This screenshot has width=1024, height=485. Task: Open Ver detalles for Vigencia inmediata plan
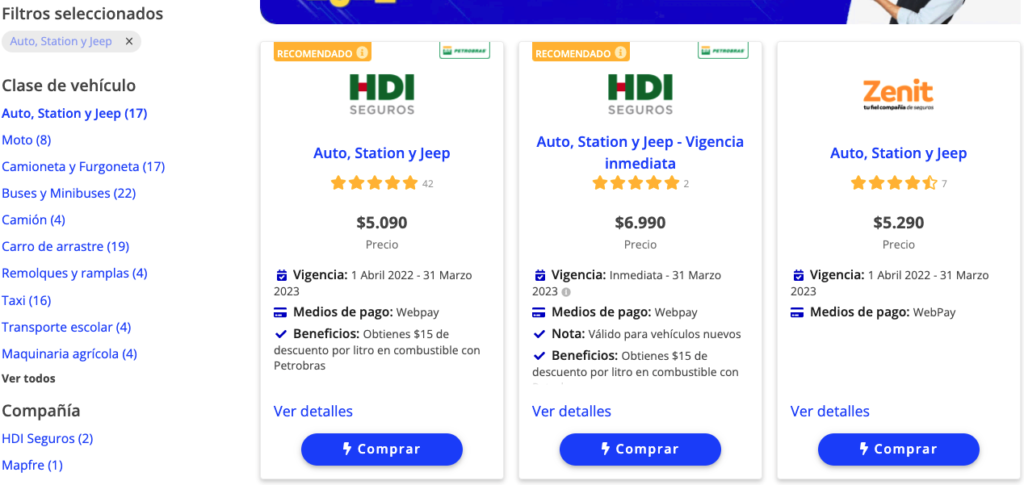coord(571,411)
